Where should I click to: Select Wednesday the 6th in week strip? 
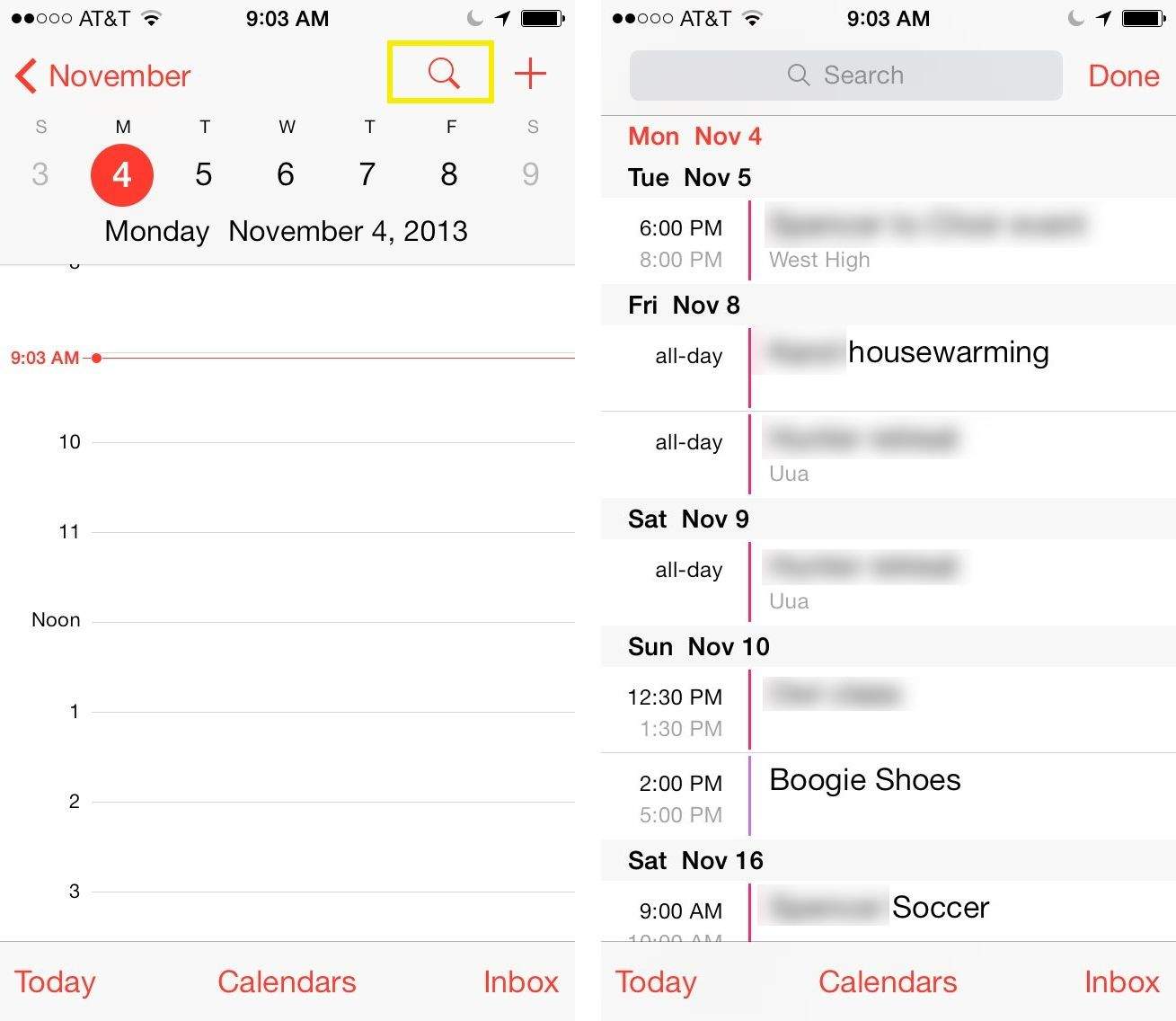(286, 174)
